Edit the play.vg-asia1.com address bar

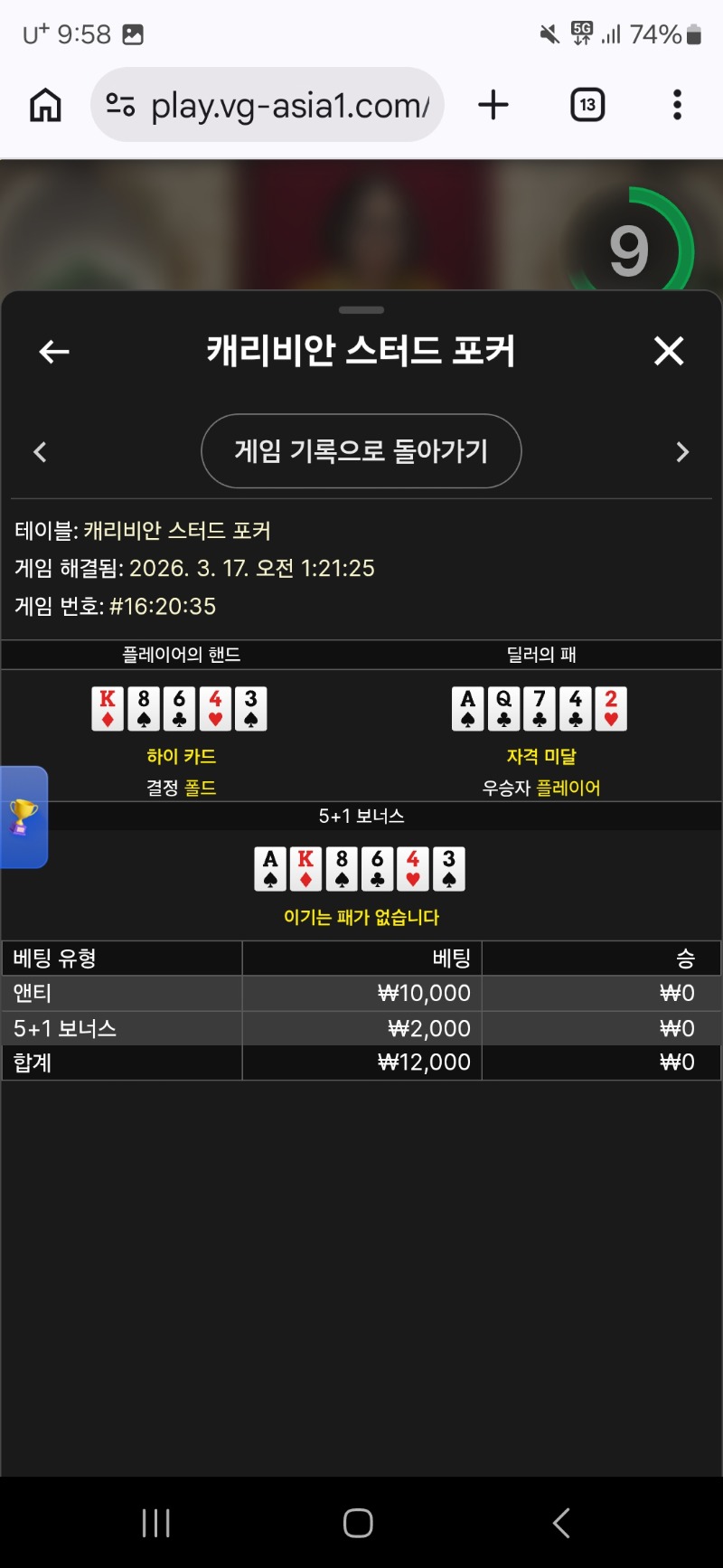289,106
